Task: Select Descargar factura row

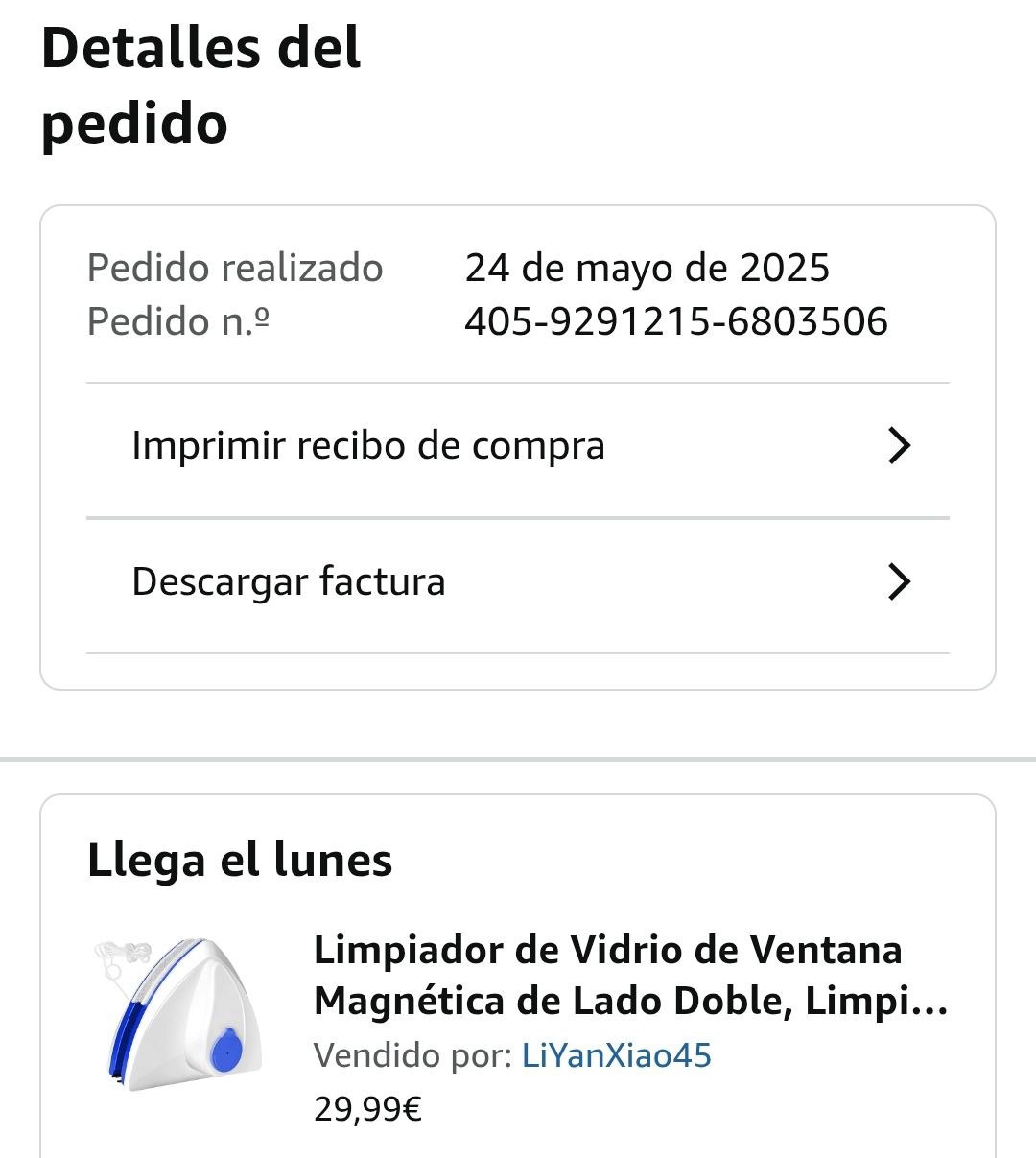Action: 518,582
